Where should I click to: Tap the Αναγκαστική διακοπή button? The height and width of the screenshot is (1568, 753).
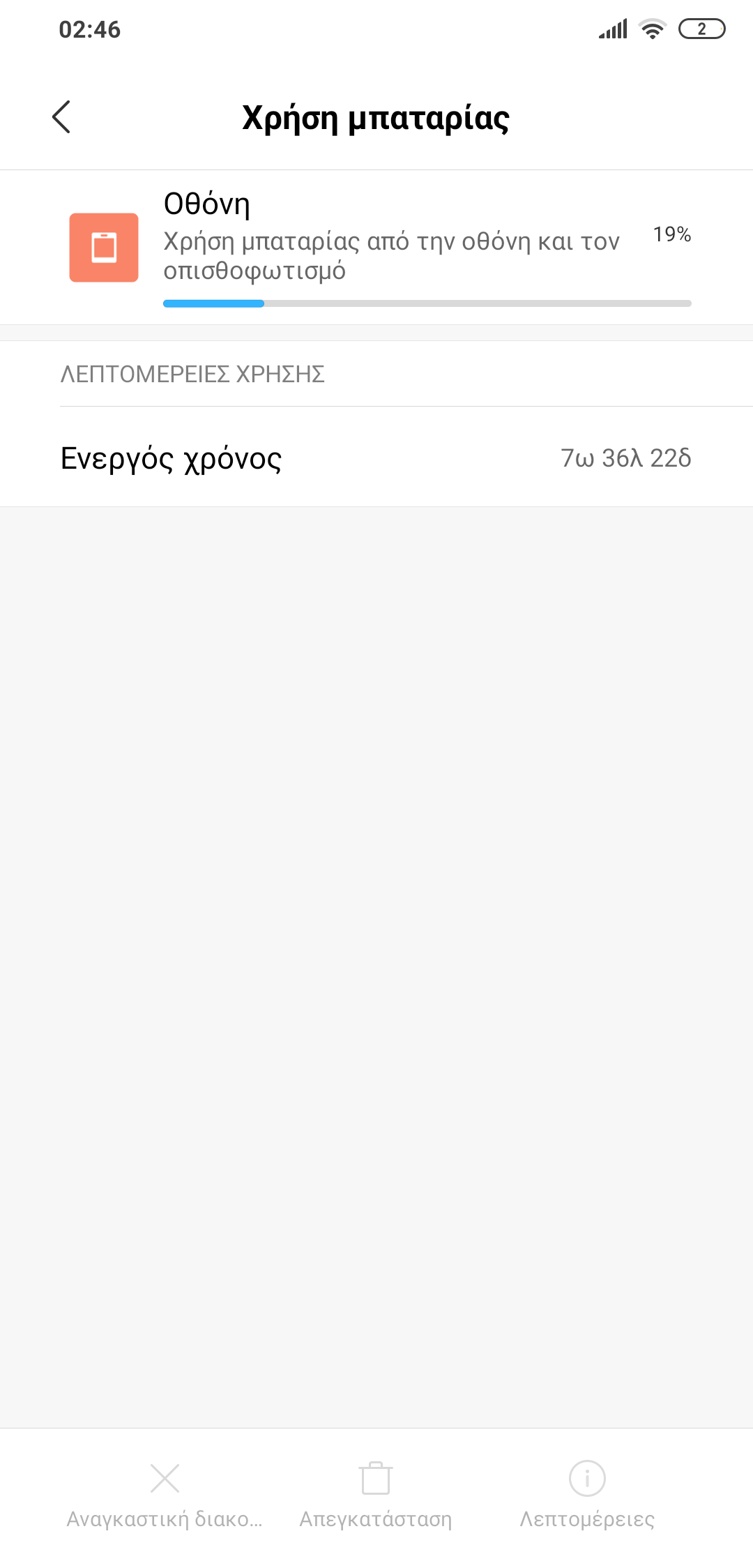(x=165, y=1493)
